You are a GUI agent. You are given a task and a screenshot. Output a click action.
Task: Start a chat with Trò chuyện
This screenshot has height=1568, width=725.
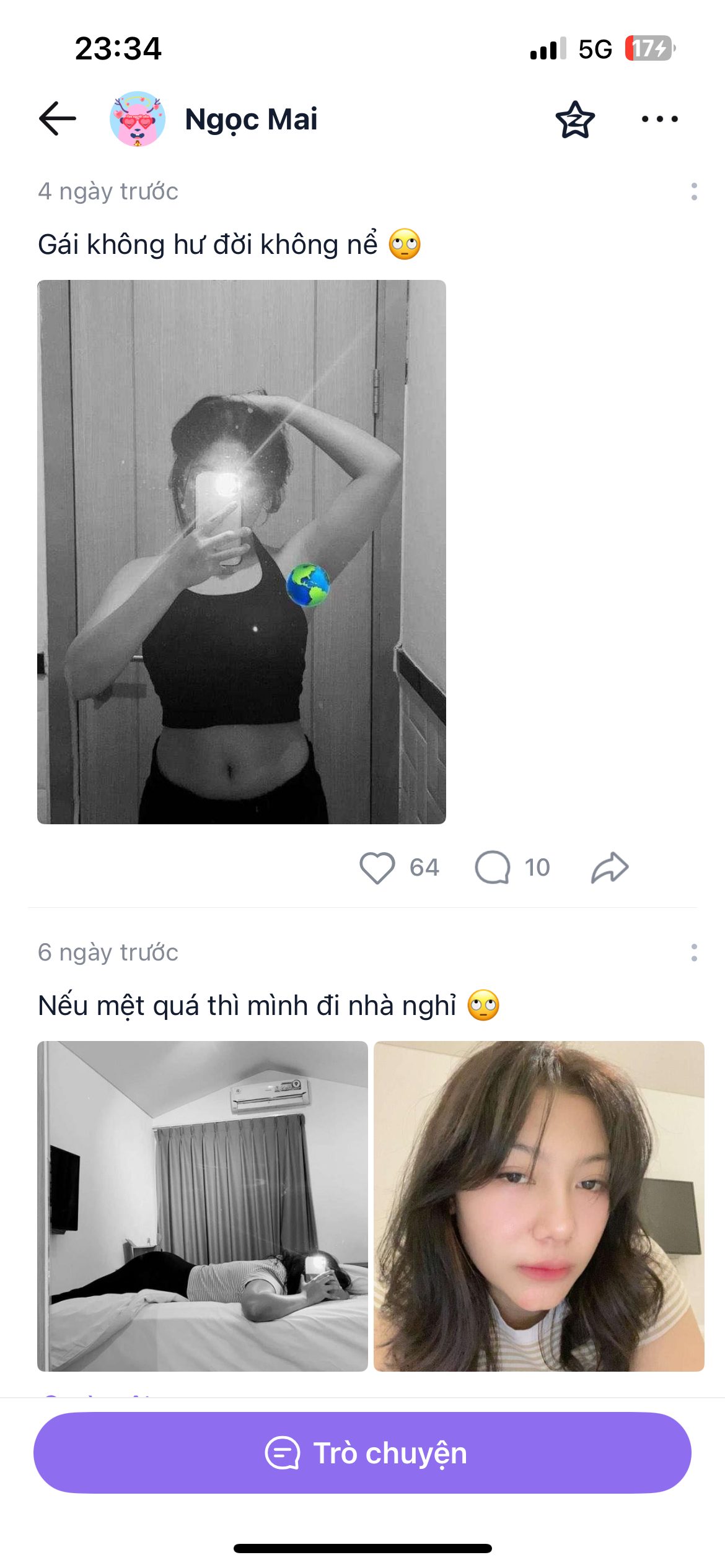362,1453
